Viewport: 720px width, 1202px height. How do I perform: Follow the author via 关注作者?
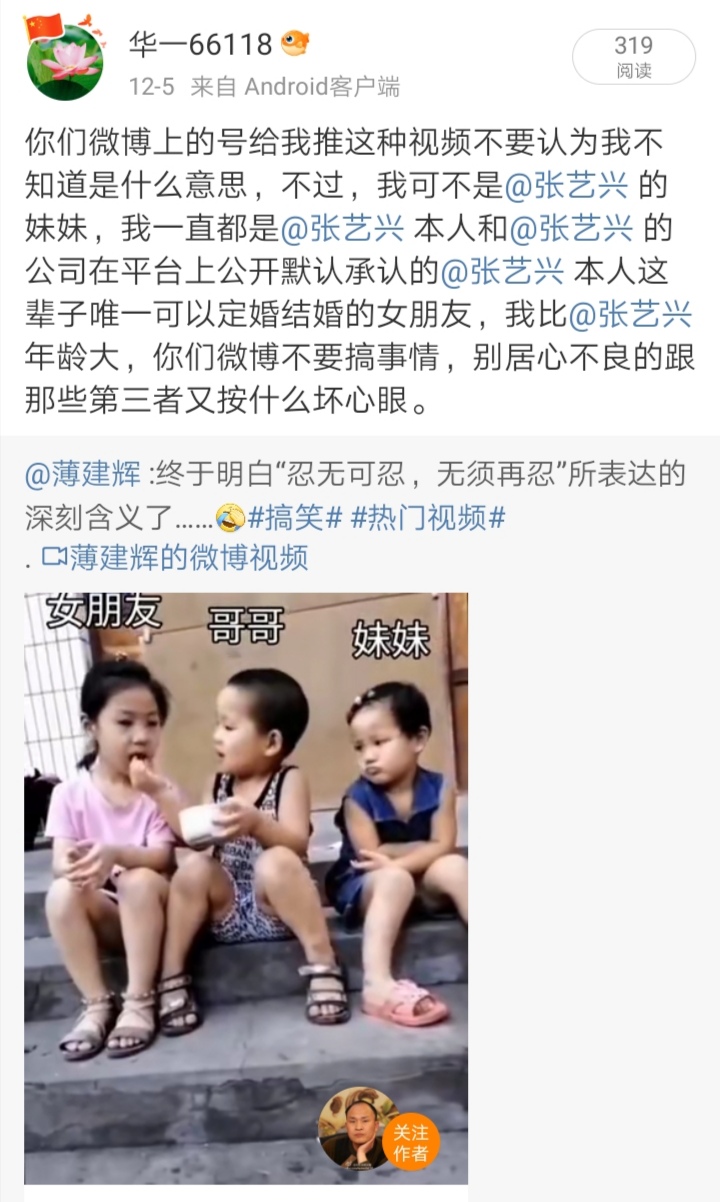(410, 1142)
